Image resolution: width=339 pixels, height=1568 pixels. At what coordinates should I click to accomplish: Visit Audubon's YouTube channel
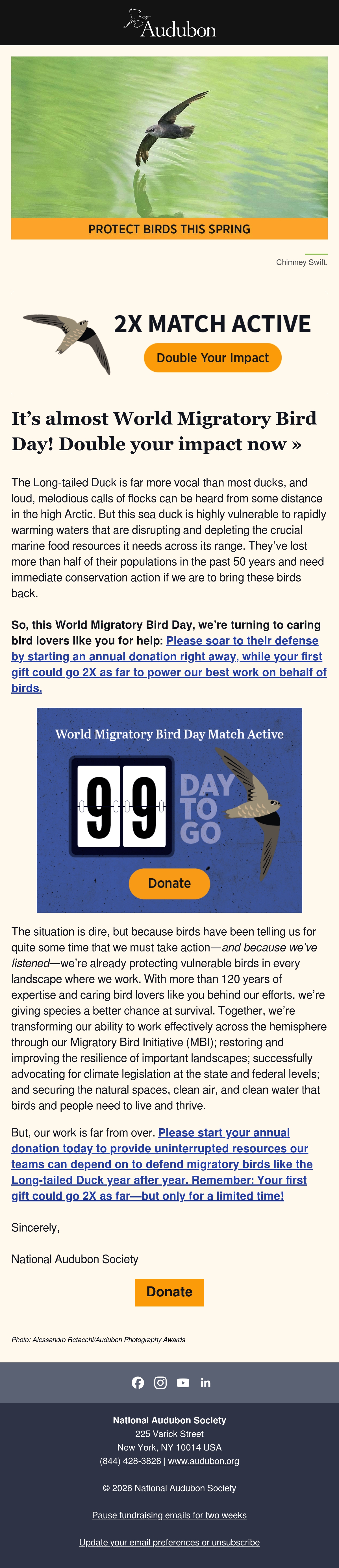(183, 1382)
